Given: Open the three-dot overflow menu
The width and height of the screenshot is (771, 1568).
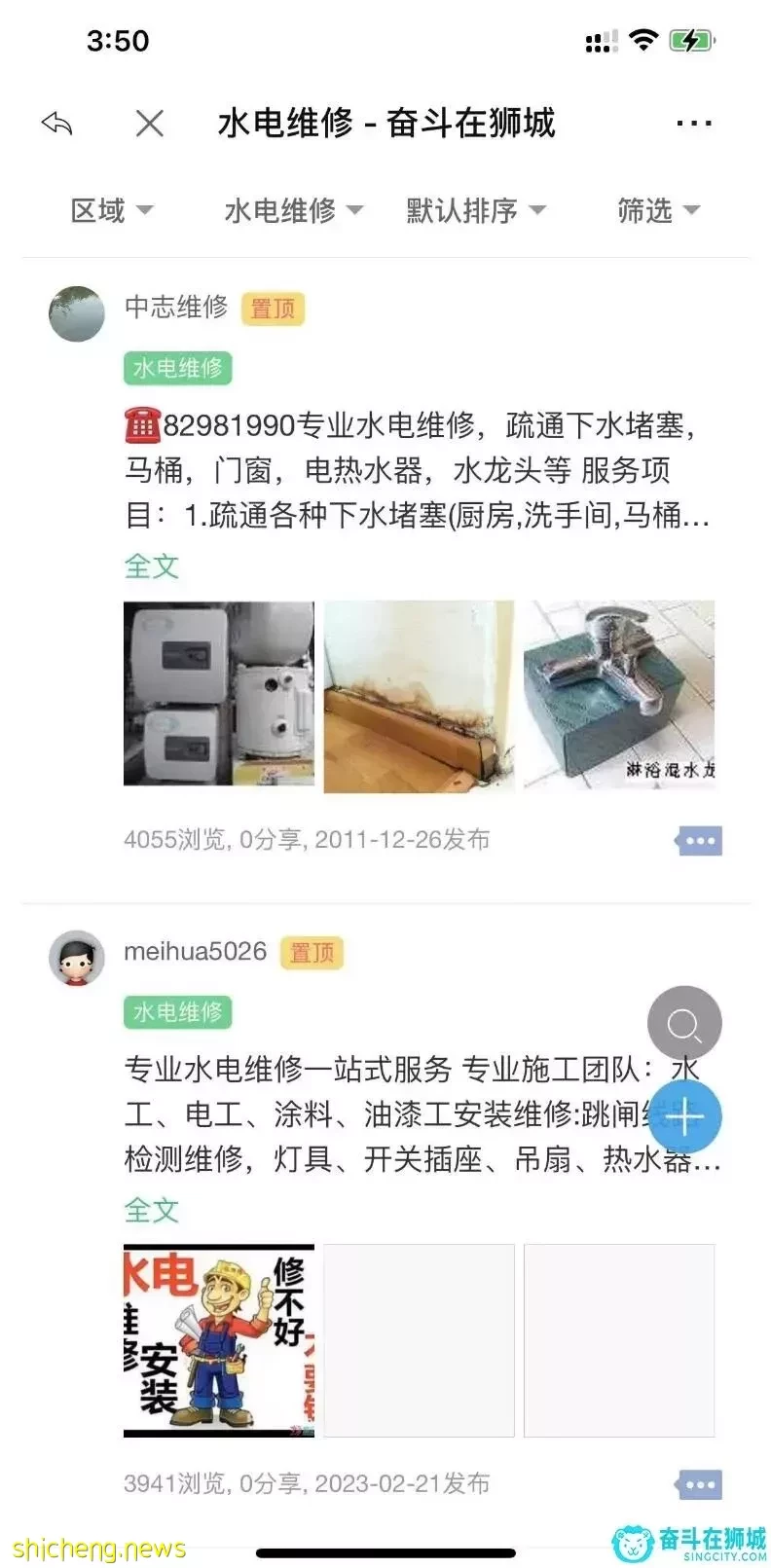Looking at the screenshot, I should [693, 124].
